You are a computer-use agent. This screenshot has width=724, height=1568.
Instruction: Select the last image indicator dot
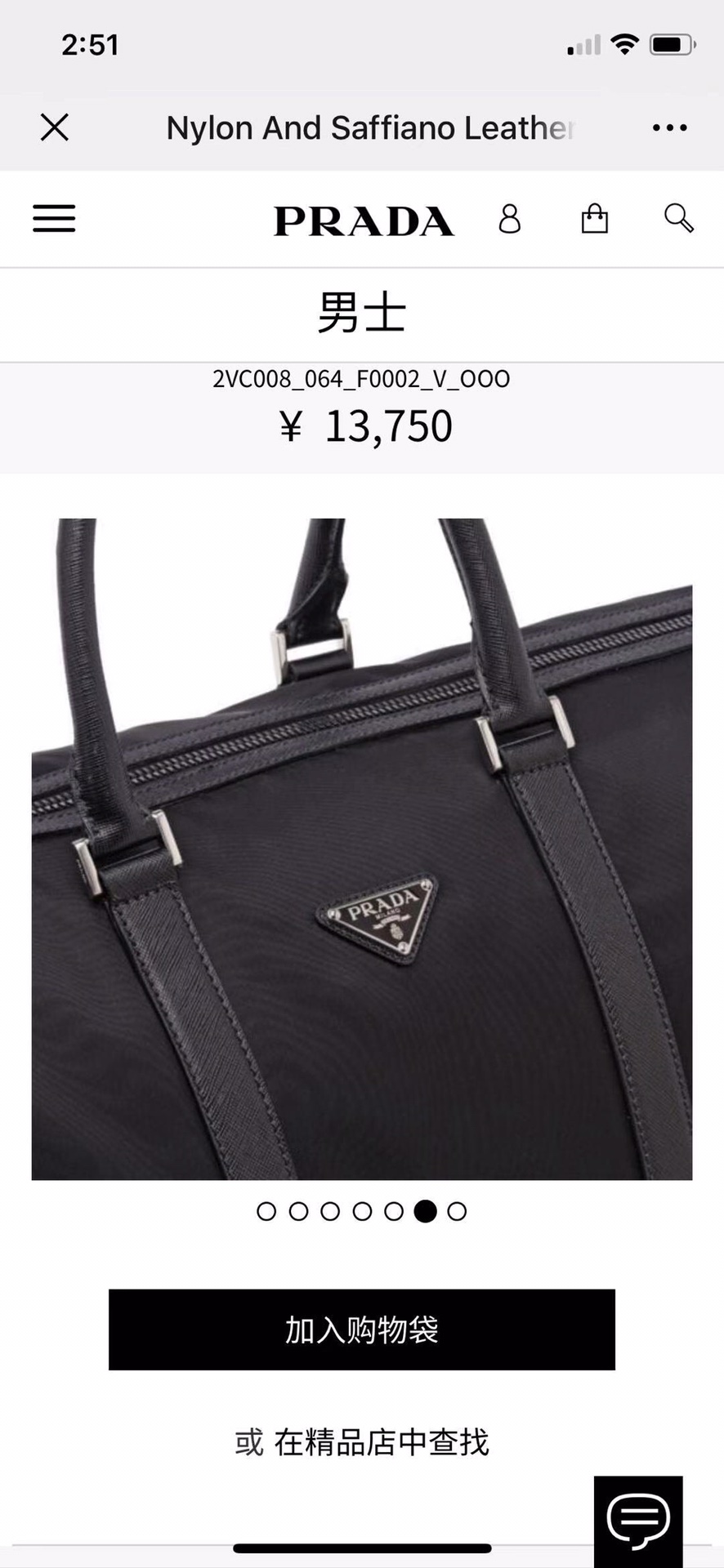coord(457,1211)
